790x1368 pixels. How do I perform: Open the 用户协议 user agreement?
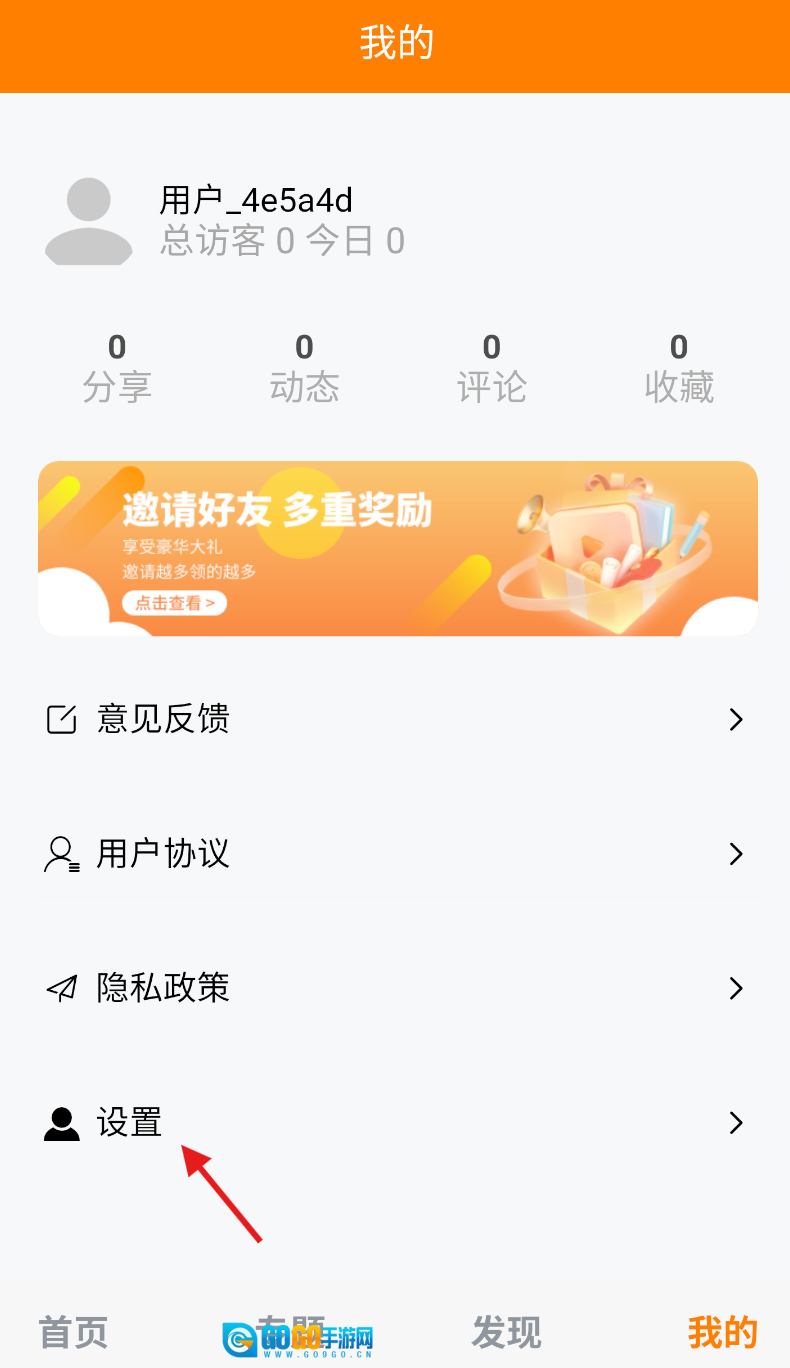(x=395, y=853)
